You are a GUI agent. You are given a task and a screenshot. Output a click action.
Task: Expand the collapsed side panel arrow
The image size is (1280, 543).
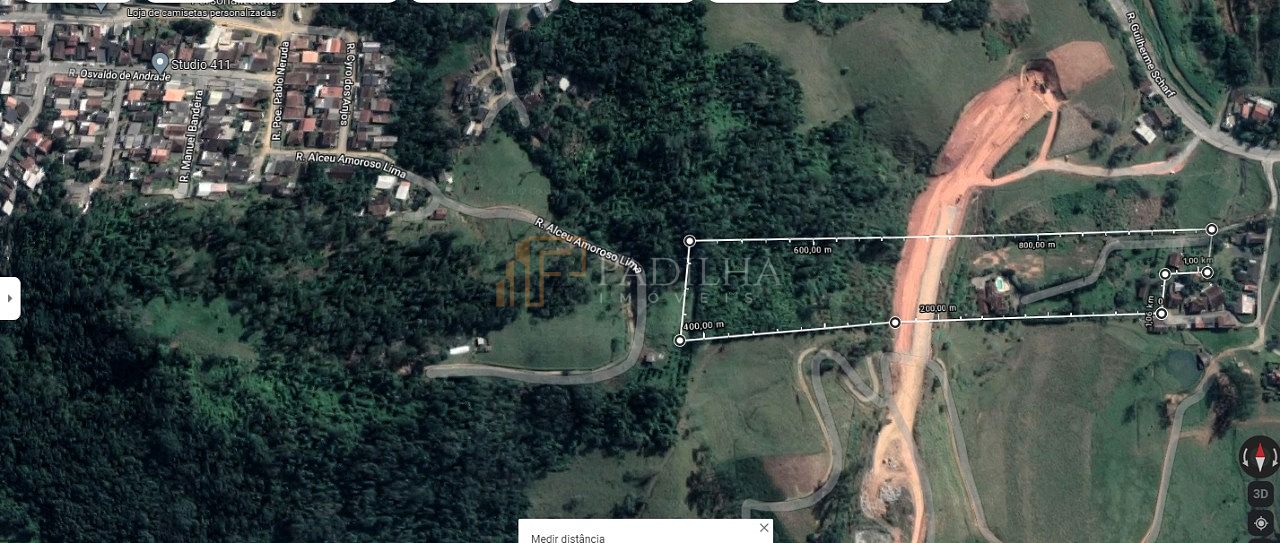9,298
